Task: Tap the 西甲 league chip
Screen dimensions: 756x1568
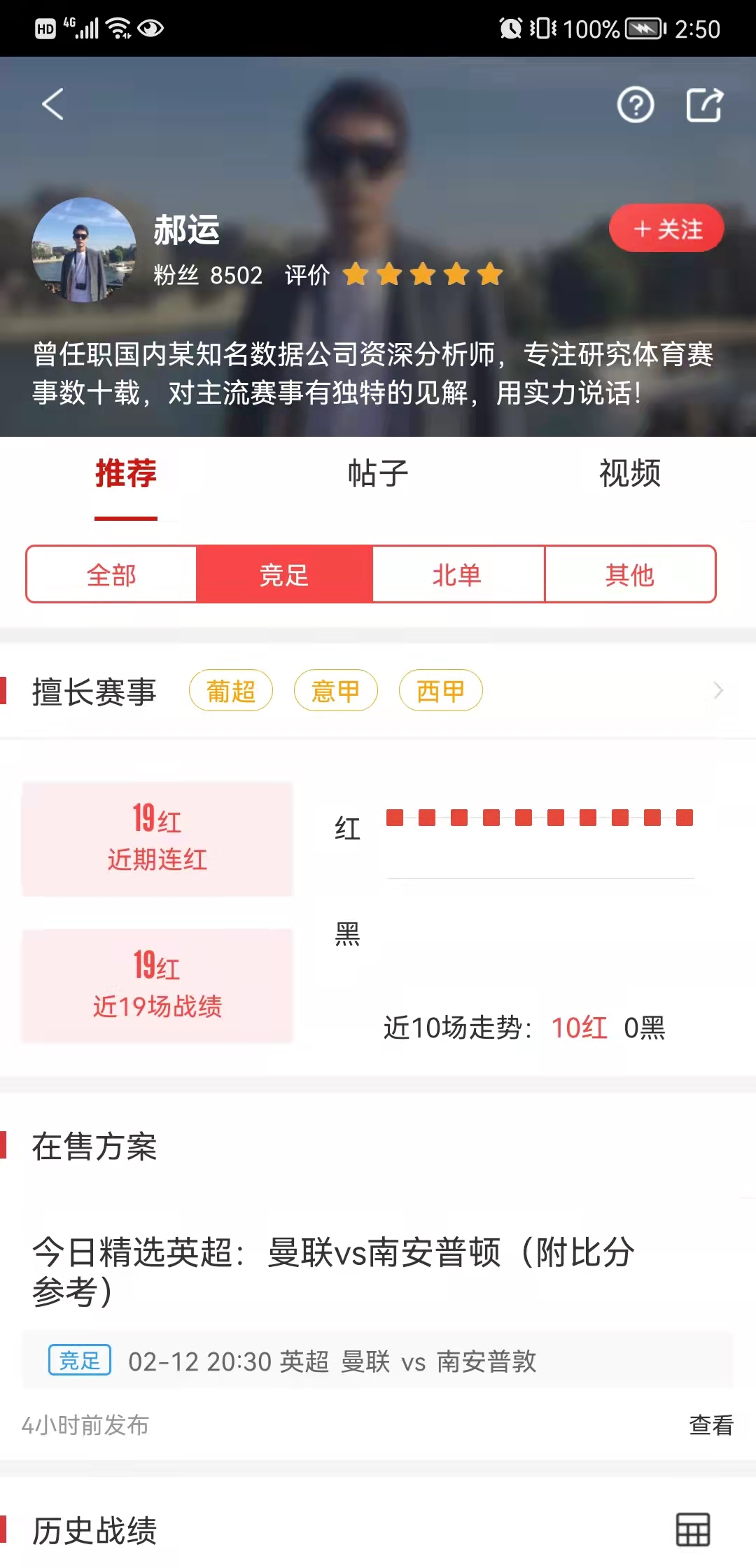Action: pyautogui.click(x=440, y=691)
